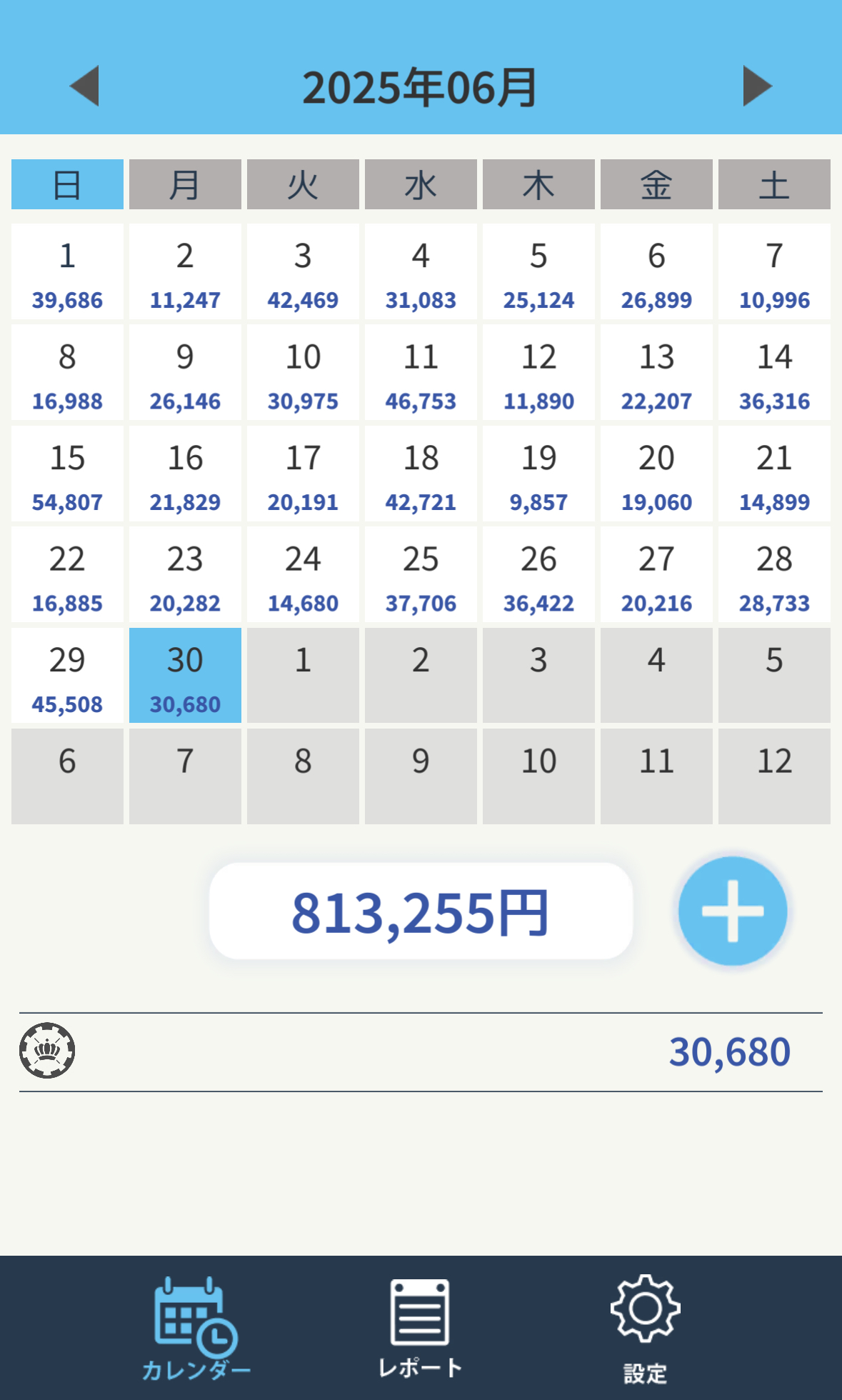842x1400 pixels.
Task: Select June 30 highlighted date
Action: [x=185, y=676]
